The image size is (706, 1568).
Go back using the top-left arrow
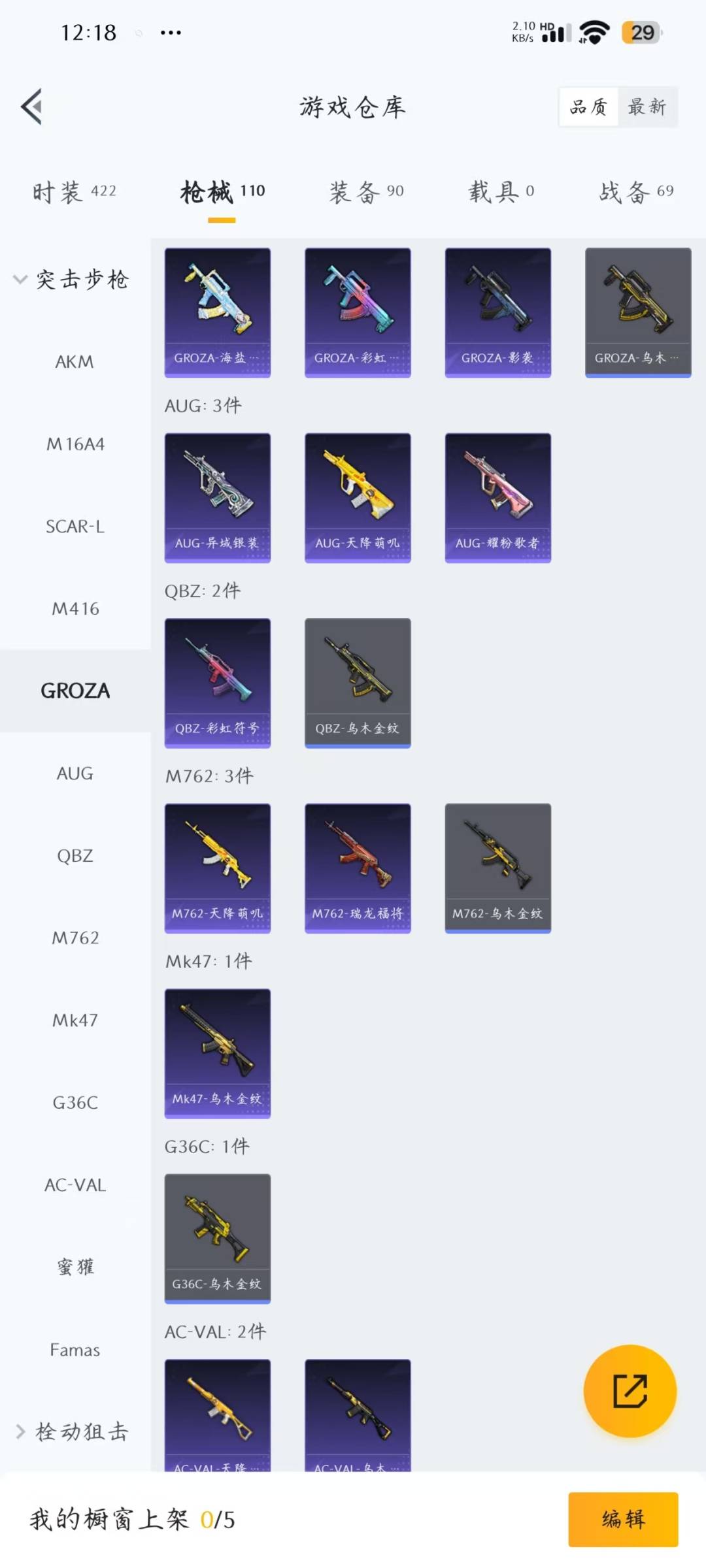click(31, 106)
